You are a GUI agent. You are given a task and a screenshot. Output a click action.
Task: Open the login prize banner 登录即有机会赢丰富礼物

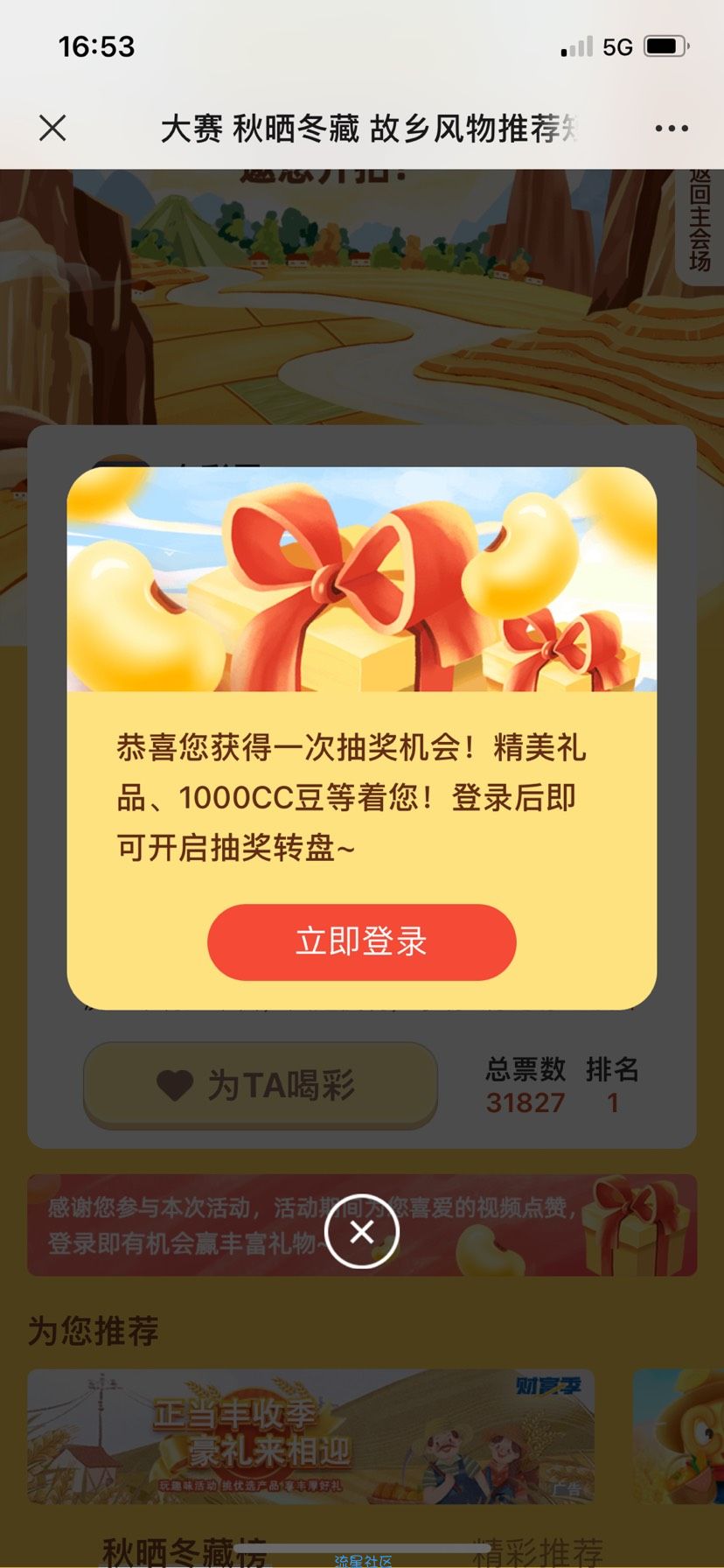[x=175, y=1225]
